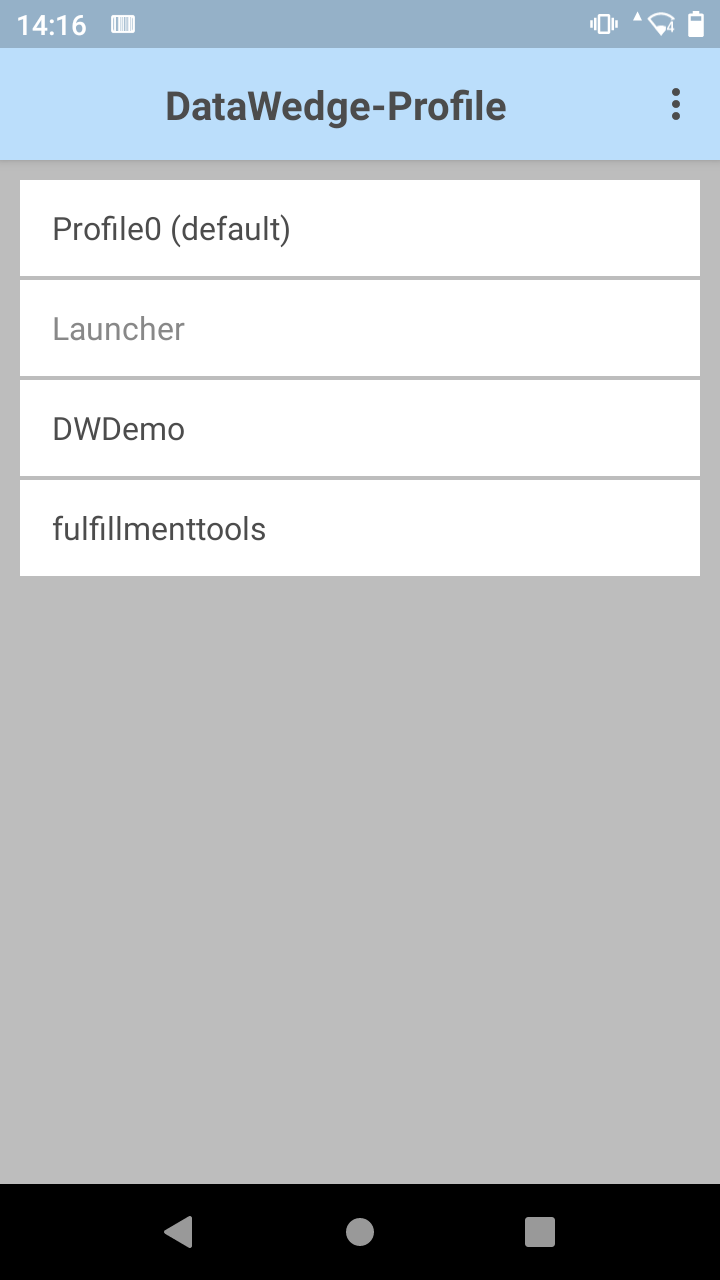Go back using the system back button
Image resolution: width=720 pixels, height=1280 pixels.
click(179, 1232)
